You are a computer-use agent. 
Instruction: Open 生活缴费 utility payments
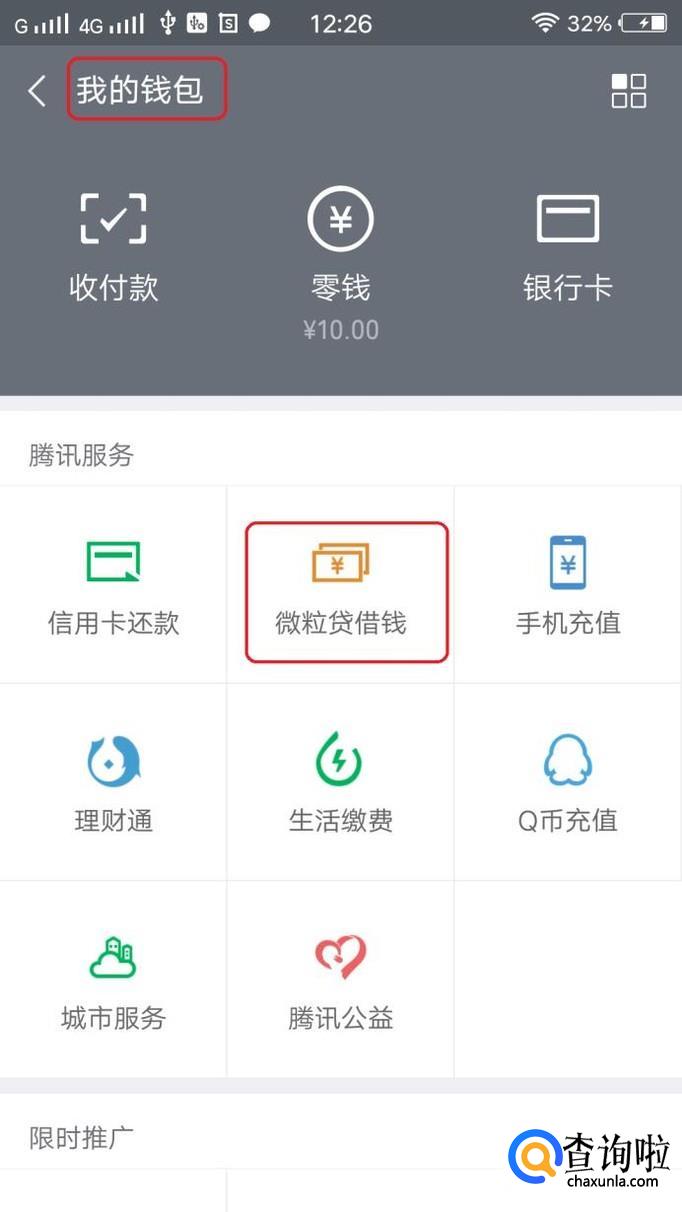point(341,783)
